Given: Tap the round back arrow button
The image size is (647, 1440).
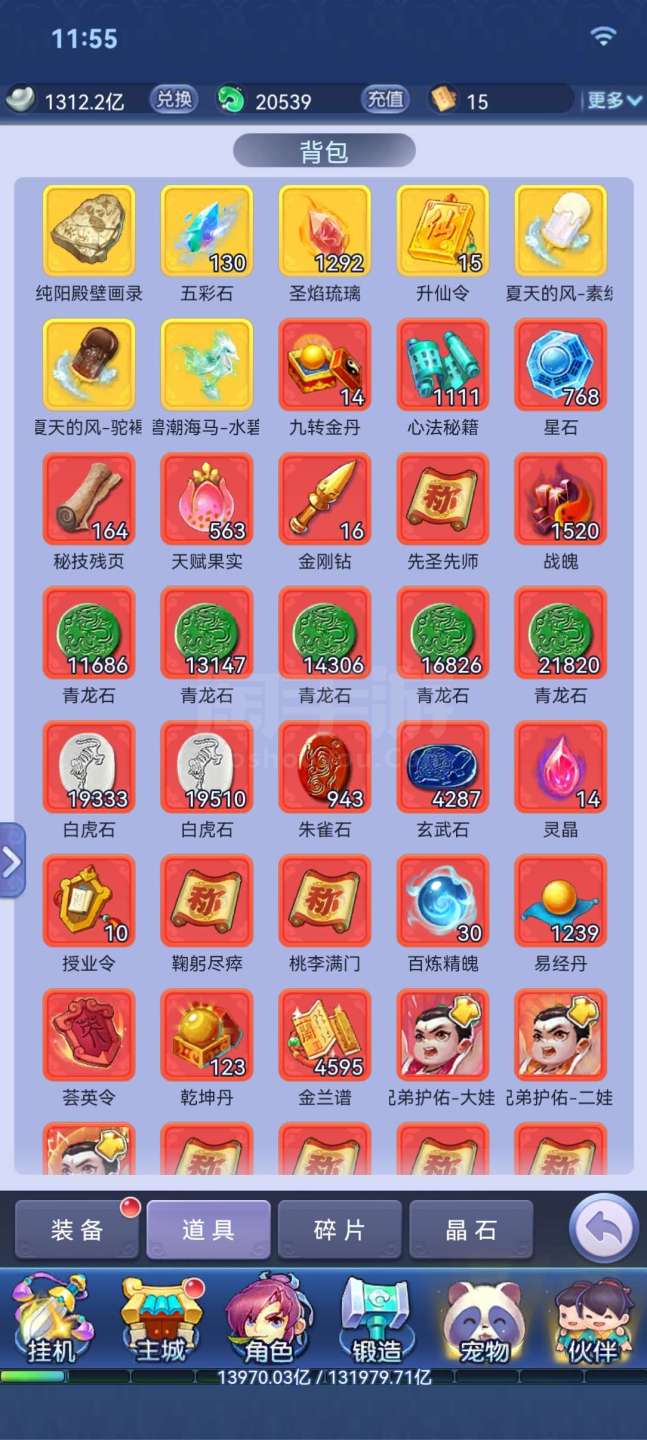Looking at the screenshot, I should point(603,1229).
